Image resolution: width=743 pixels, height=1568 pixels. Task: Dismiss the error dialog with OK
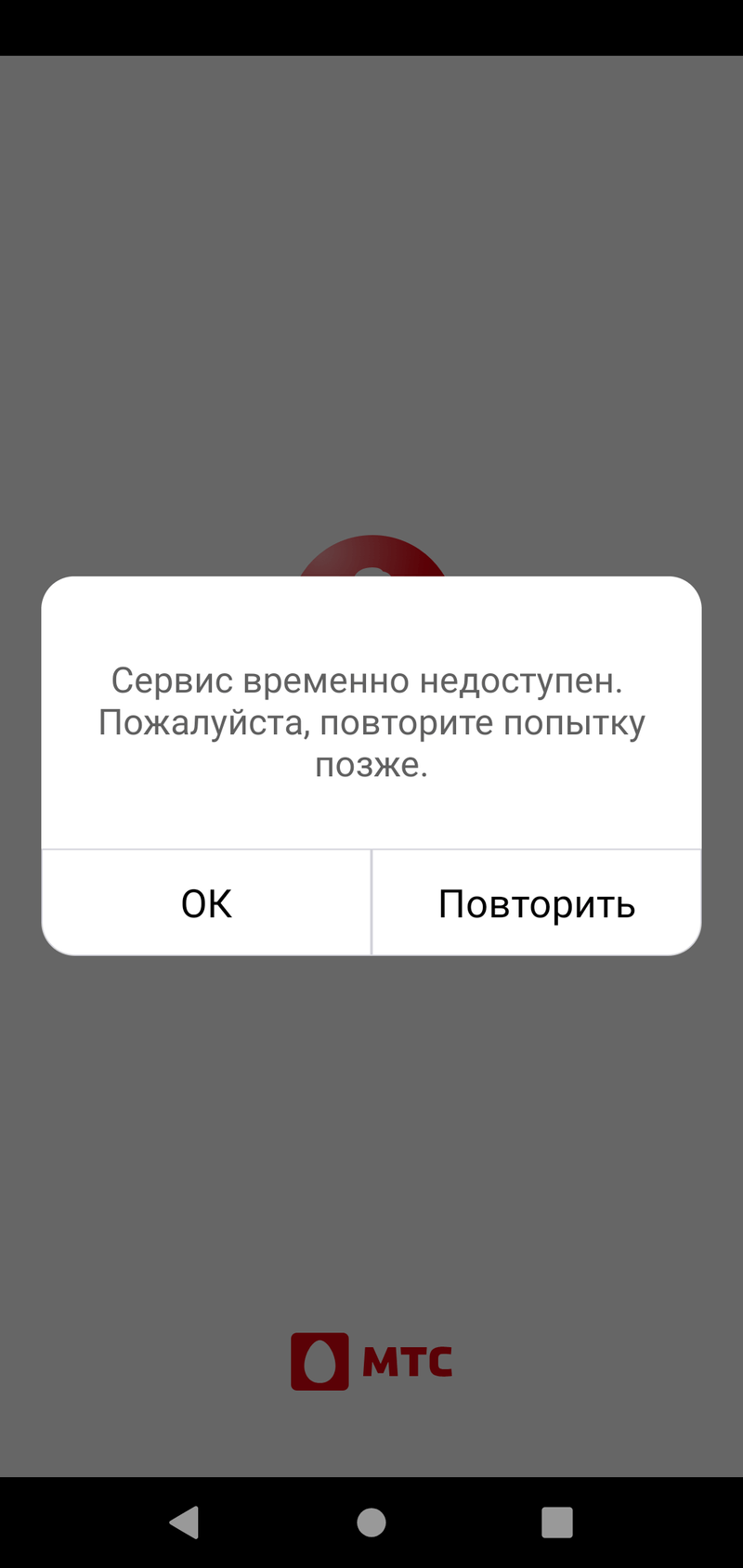[x=206, y=902]
